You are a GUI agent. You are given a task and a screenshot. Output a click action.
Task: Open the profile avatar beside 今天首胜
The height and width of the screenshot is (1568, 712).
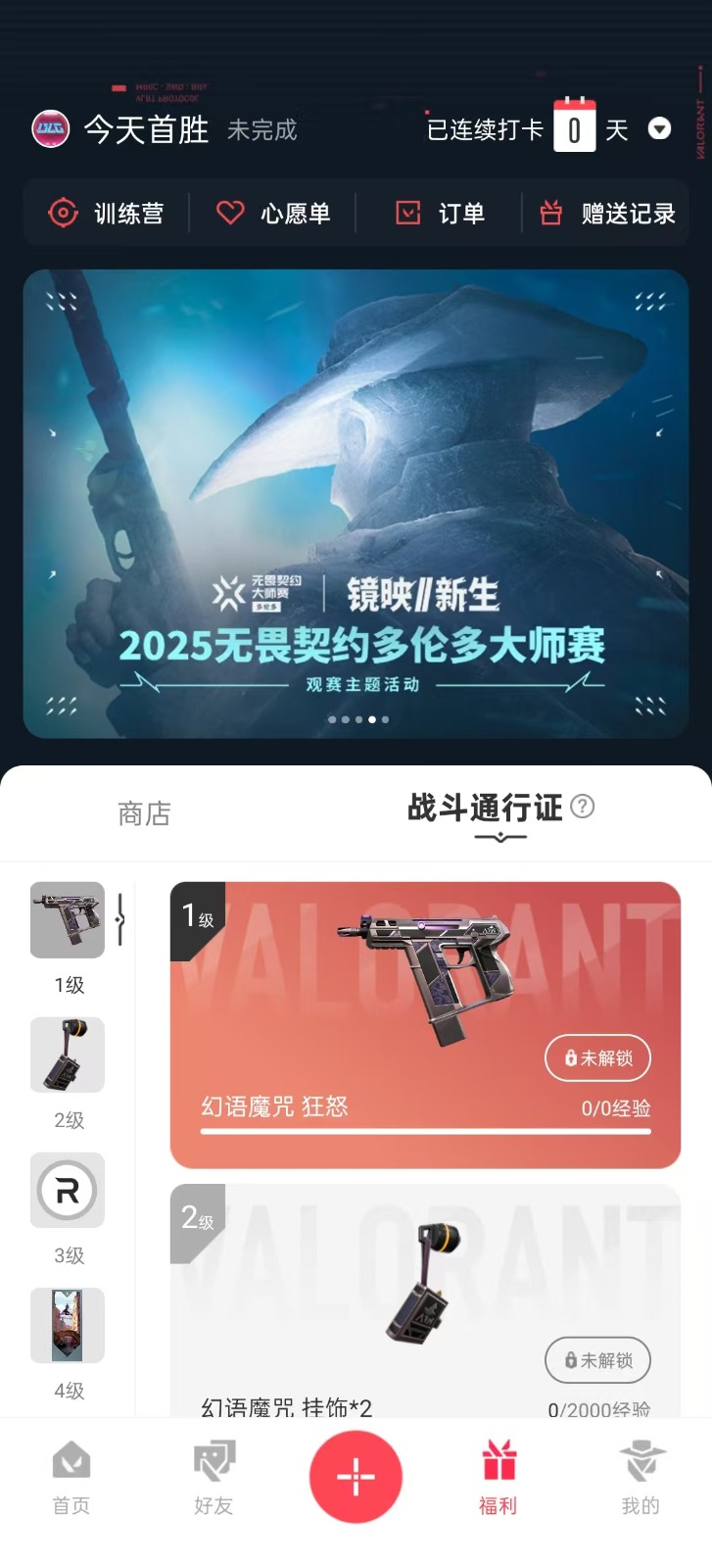click(x=50, y=128)
